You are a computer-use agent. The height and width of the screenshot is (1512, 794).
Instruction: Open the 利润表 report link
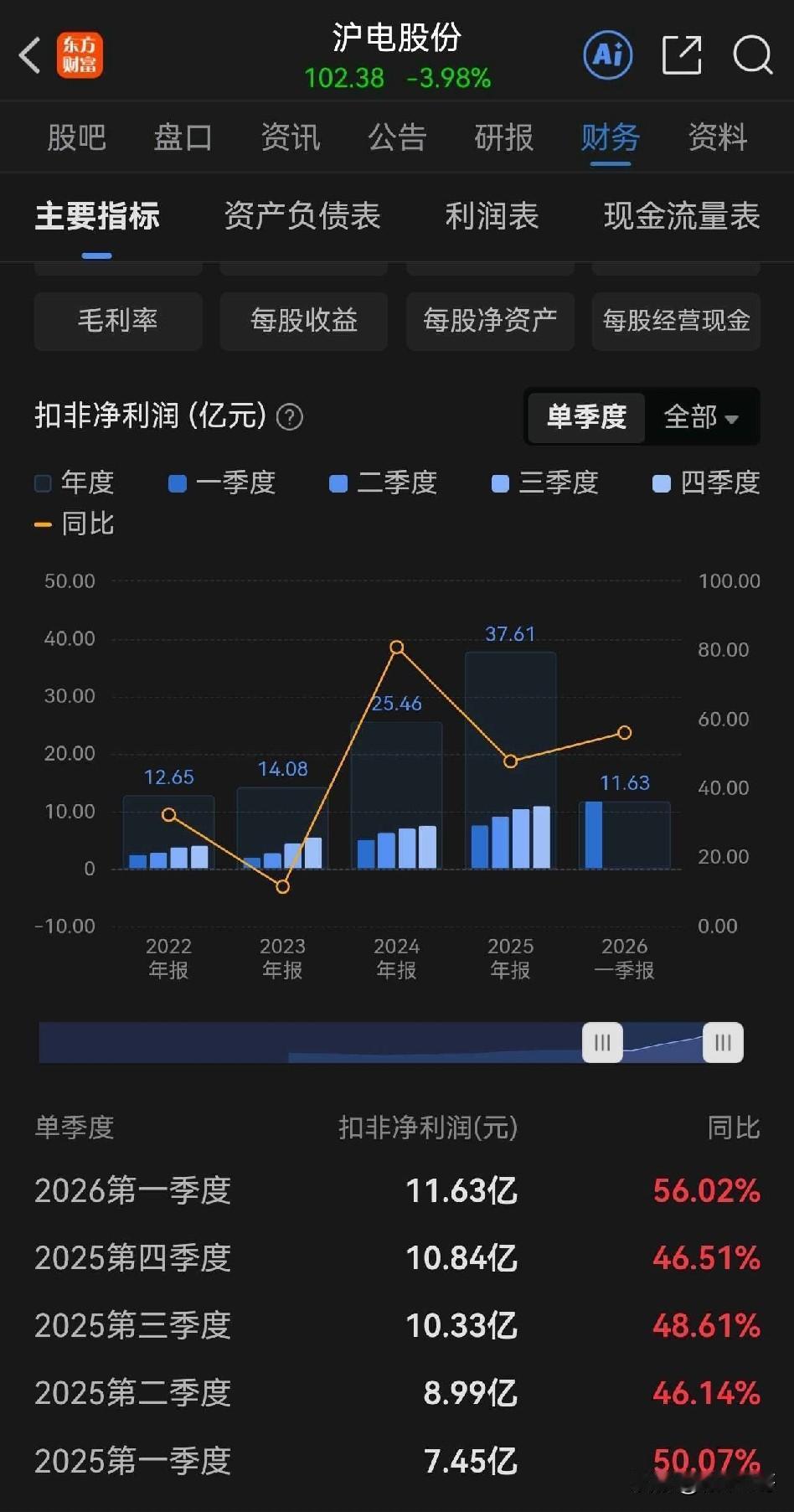tap(492, 217)
